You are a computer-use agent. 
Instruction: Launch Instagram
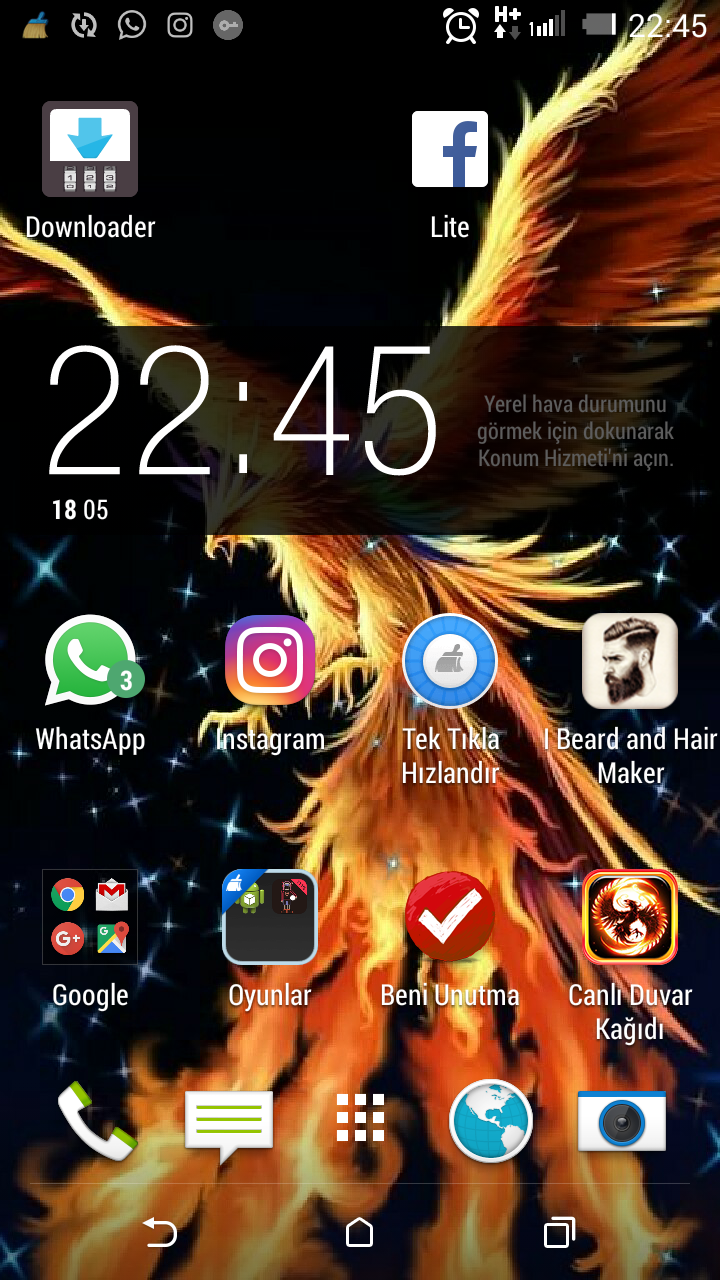point(270,662)
